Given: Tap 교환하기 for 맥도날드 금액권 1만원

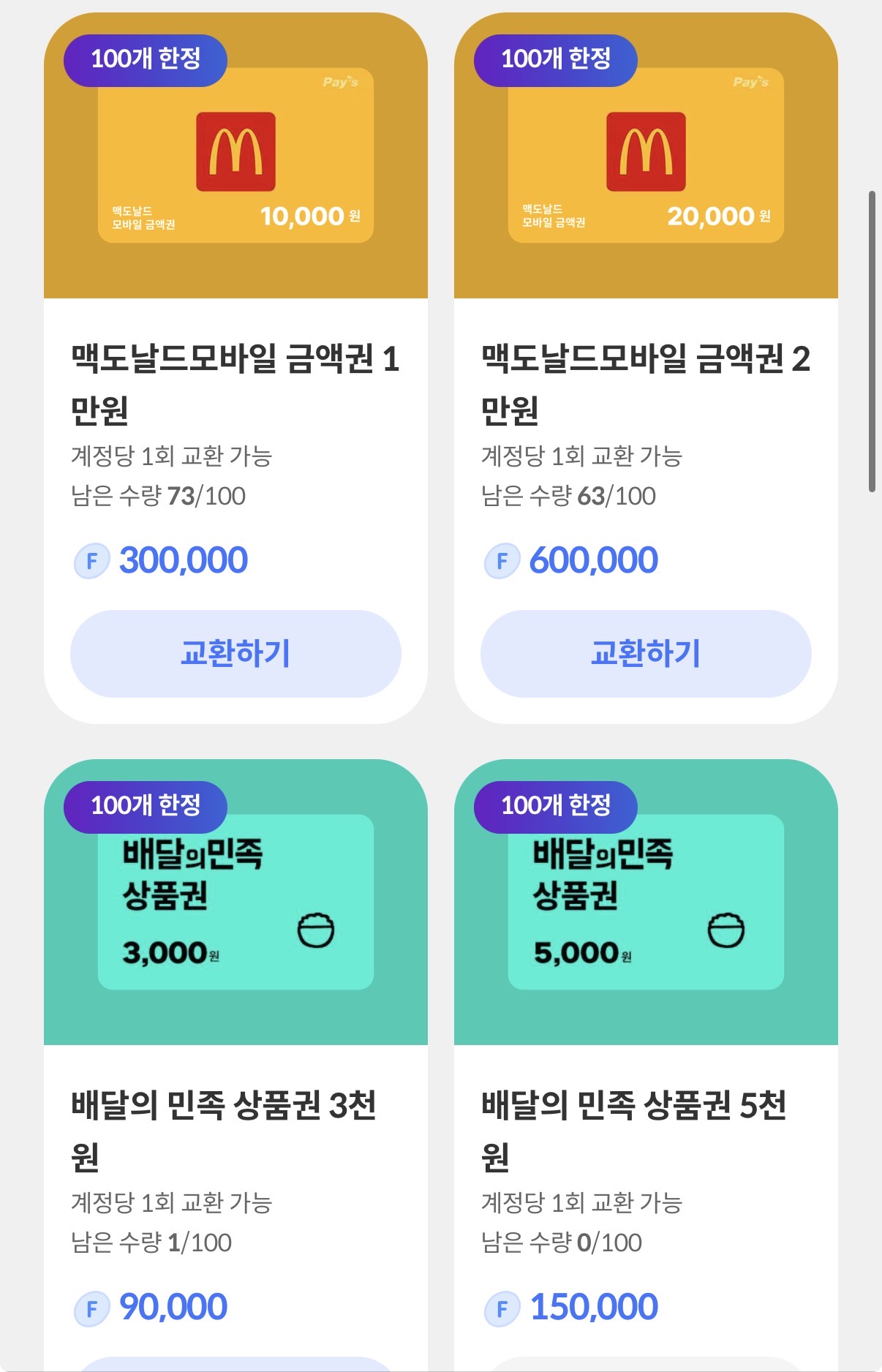Looking at the screenshot, I should click(x=235, y=653).
